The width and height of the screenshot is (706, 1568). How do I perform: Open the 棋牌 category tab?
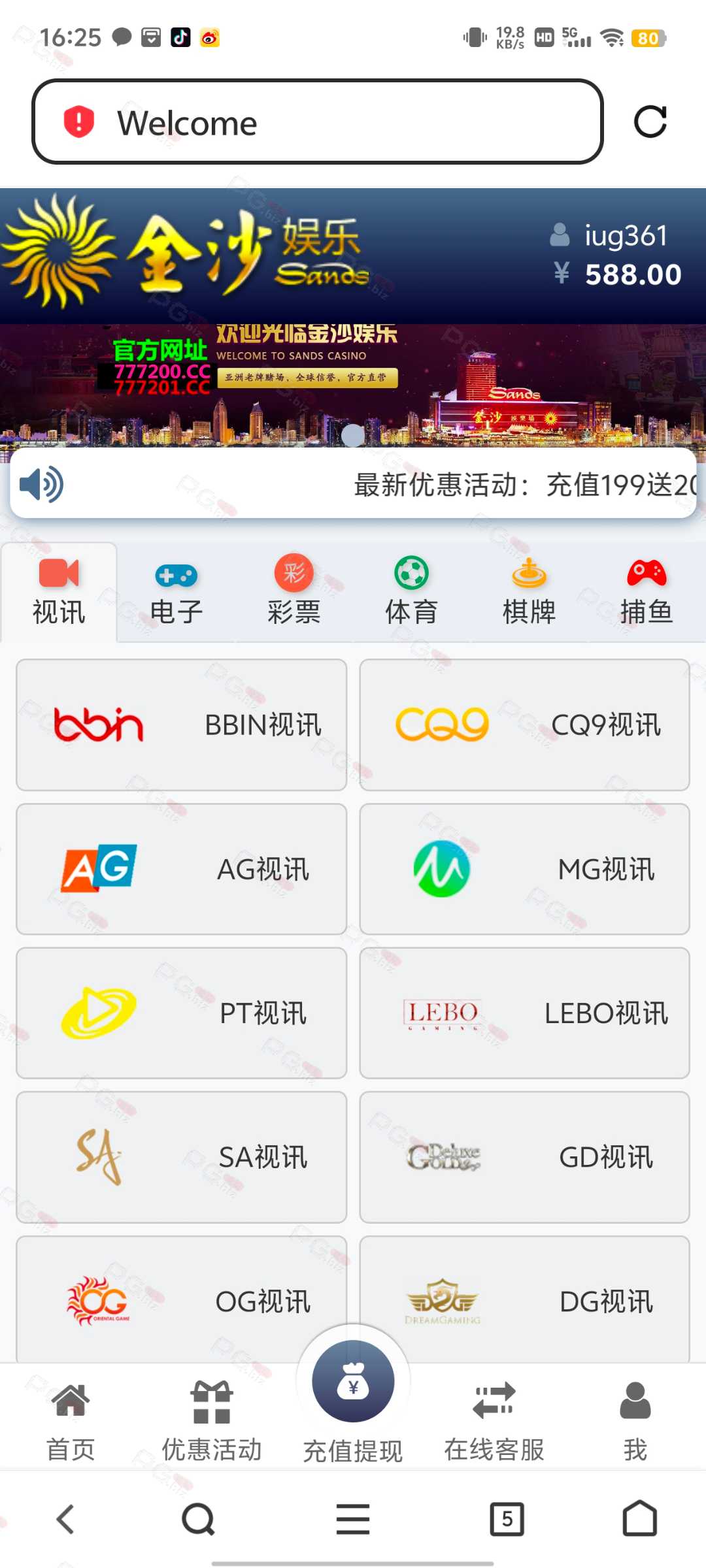coord(529,593)
